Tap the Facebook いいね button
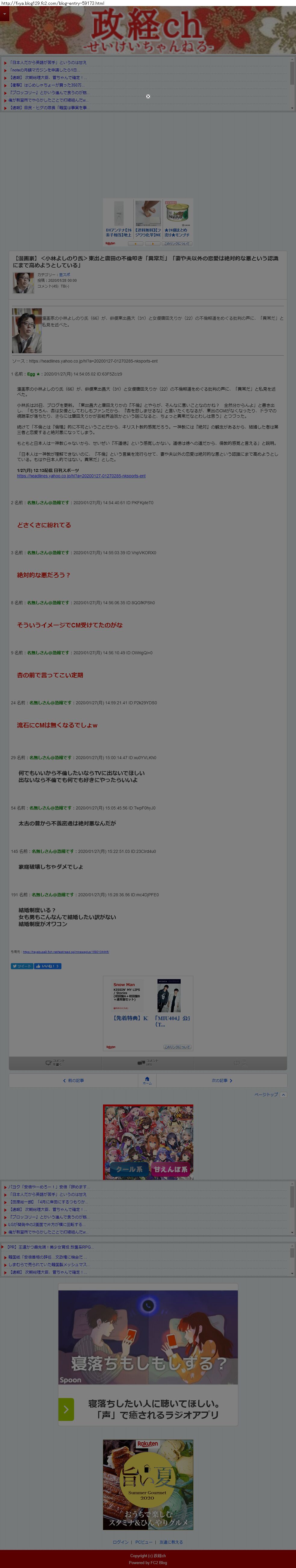The image size is (296, 1568). pos(47,966)
